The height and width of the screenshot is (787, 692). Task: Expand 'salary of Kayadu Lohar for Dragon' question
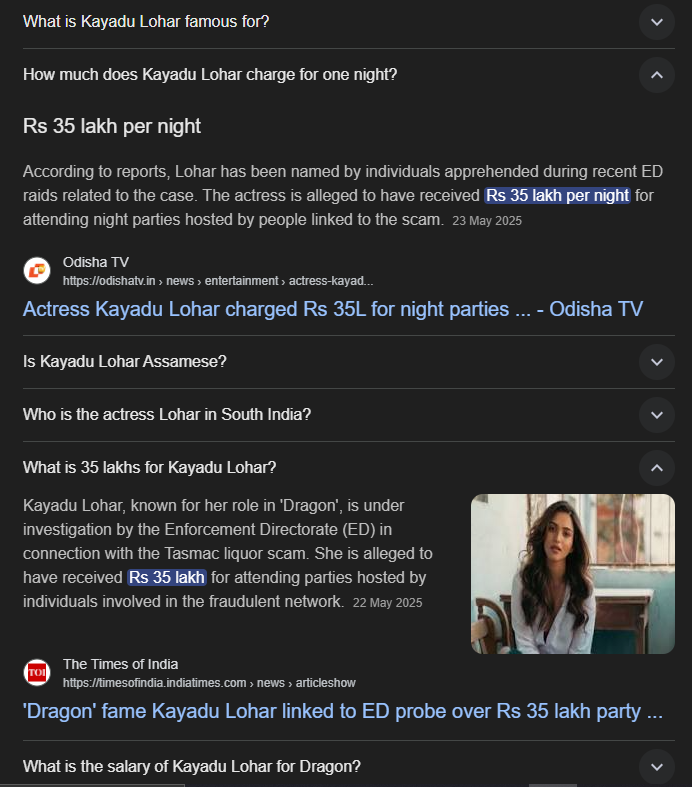[x=656, y=767]
